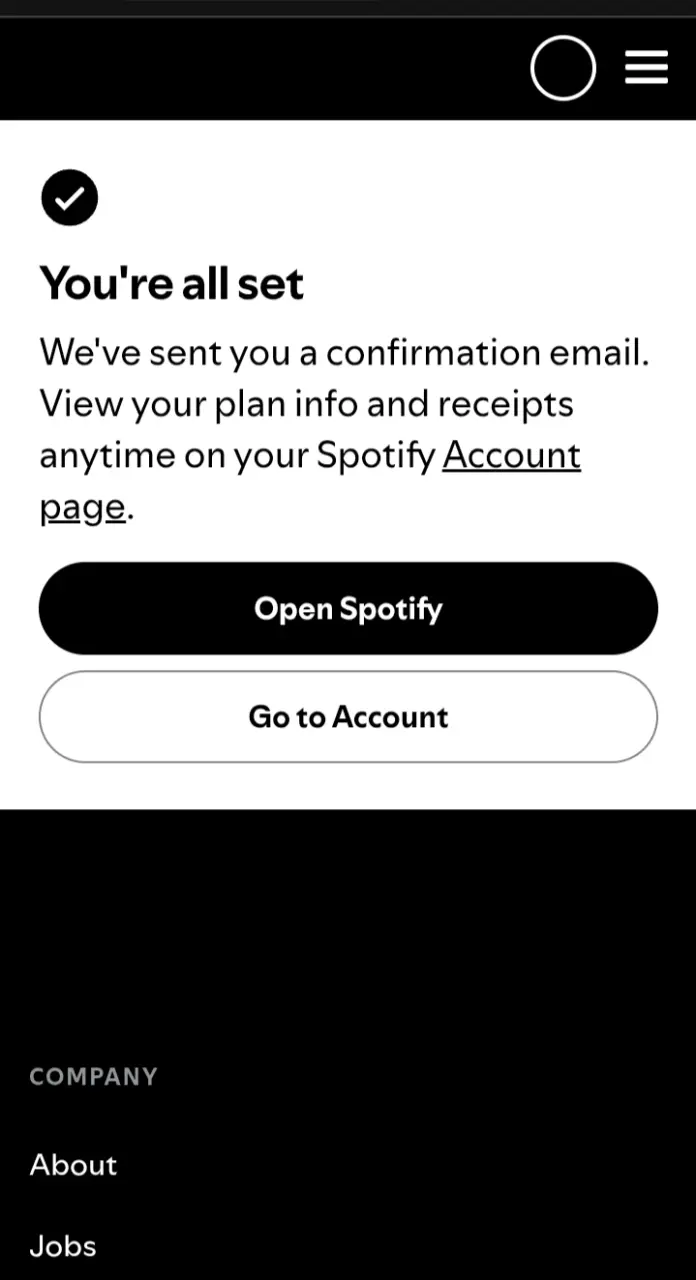The height and width of the screenshot is (1280, 696).
Task: Open the hamburger menu
Action: pyautogui.click(x=646, y=68)
